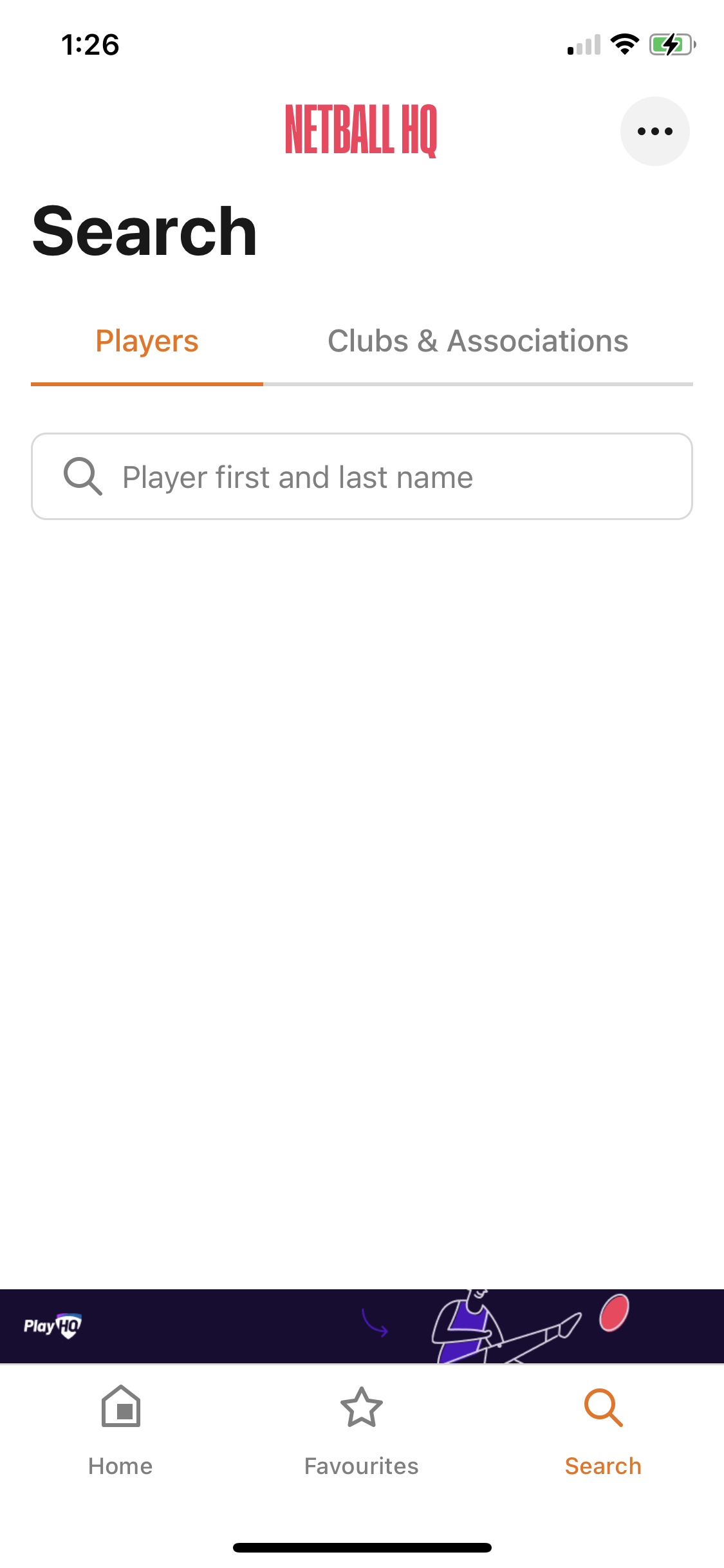Image resolution: width=724 pixels, height=1568 pixels.
Task: Select the Players tab
Action: pos(147,341)
